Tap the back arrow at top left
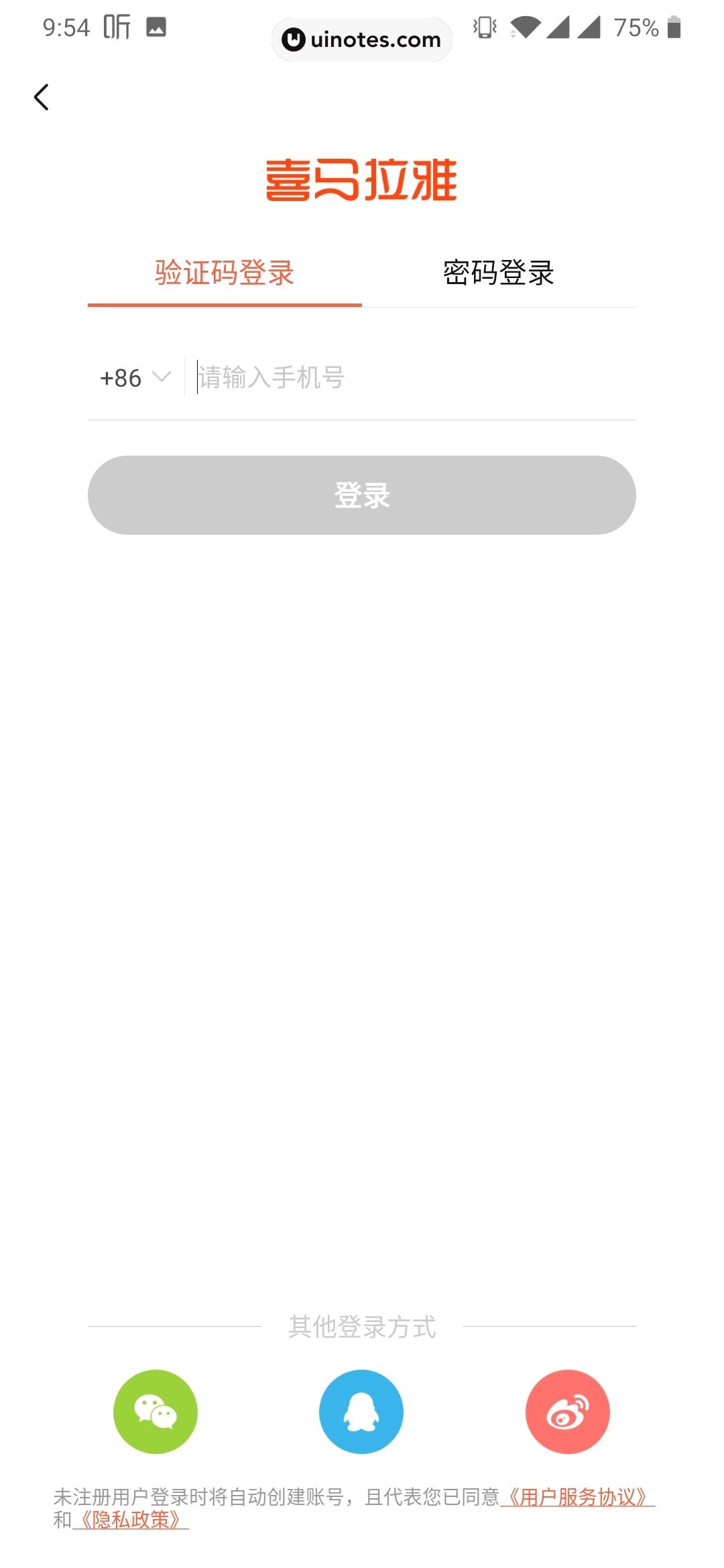The image size is (724, 1568). click(42, 96)
